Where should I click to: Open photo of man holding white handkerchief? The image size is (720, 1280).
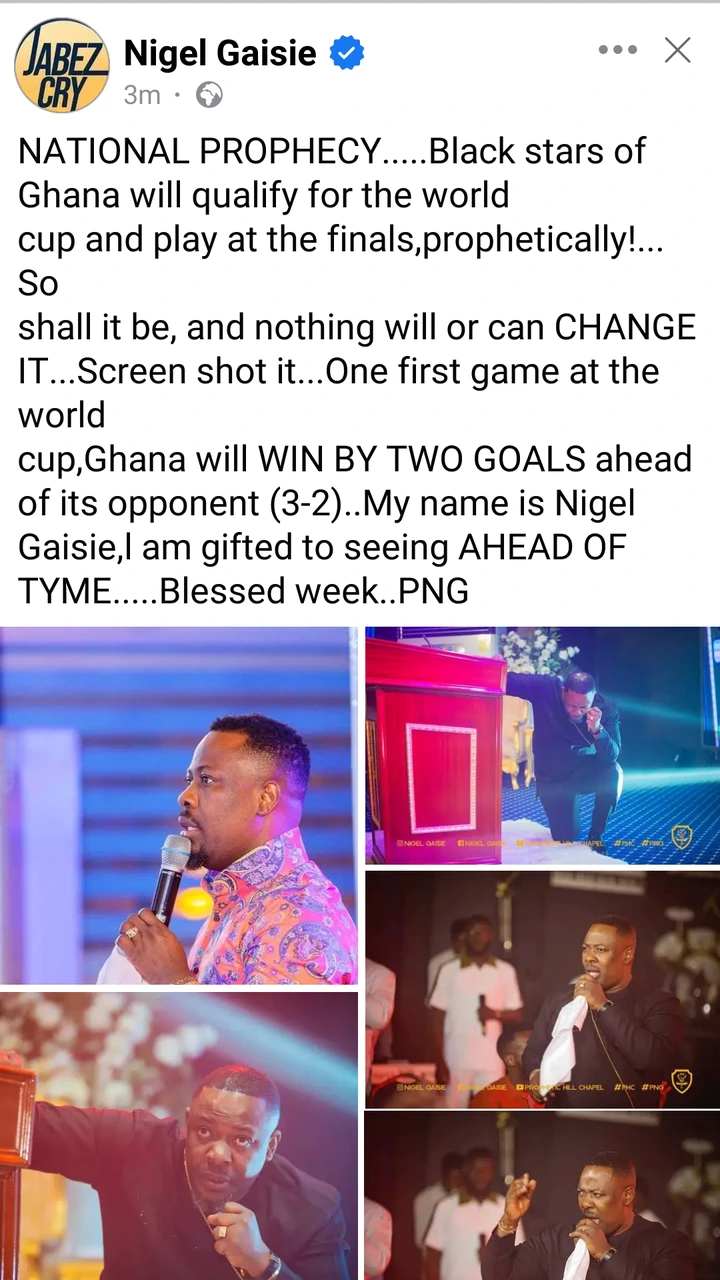pos(542,990)
